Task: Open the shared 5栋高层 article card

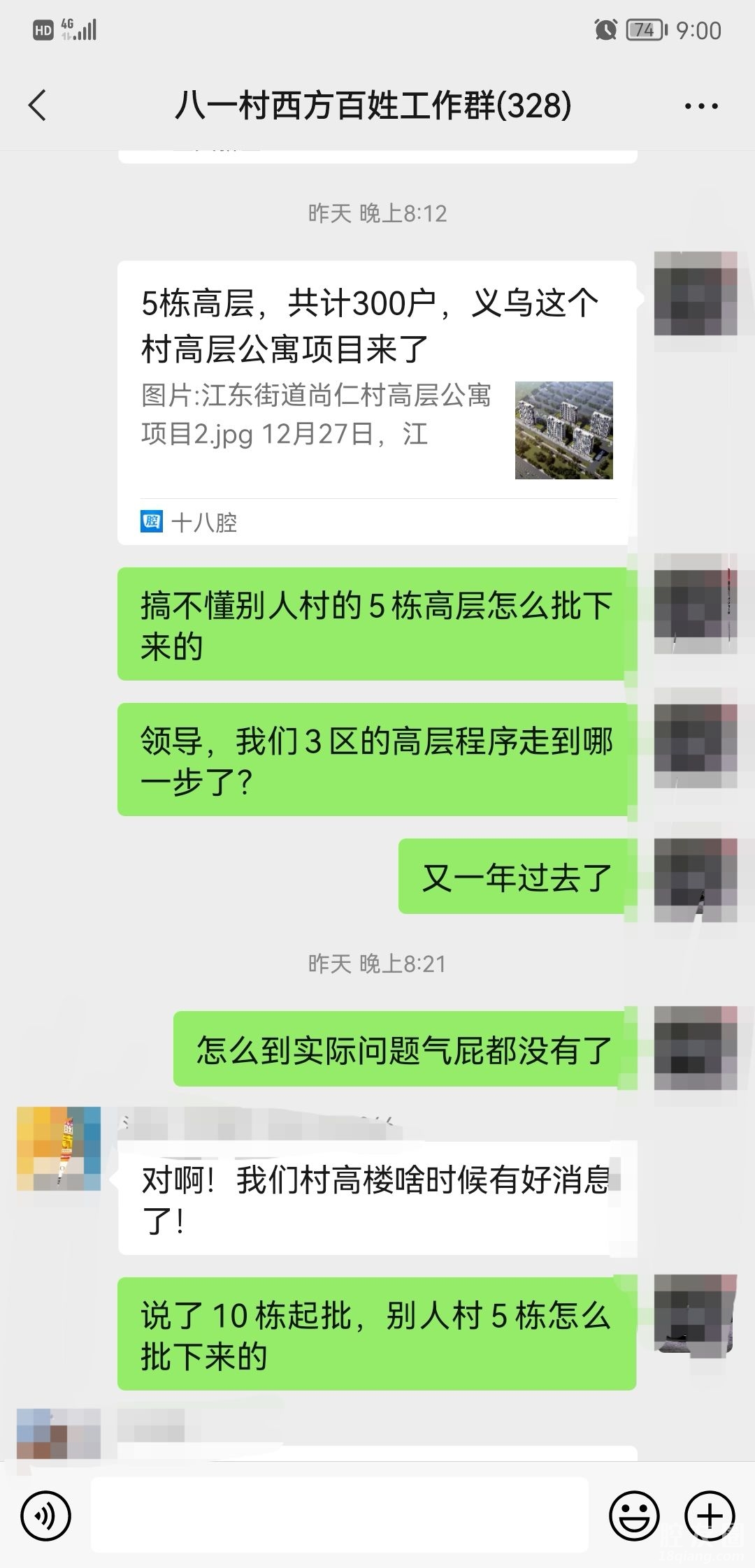Action: 377,402
